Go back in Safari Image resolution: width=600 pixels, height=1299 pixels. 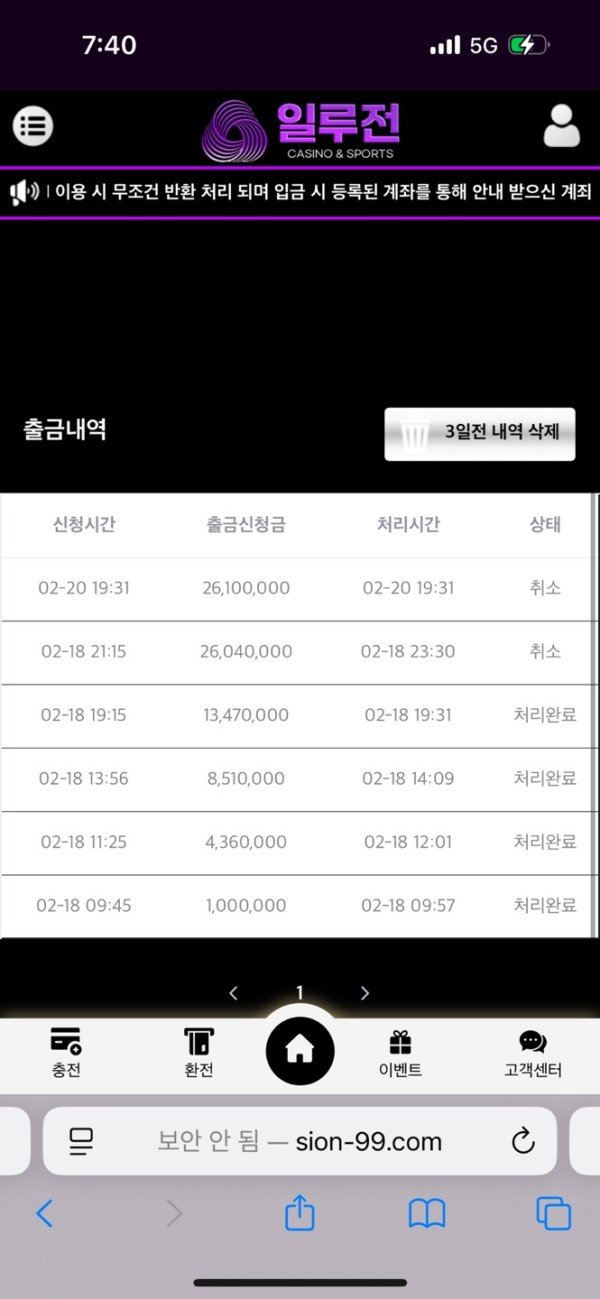[44, 1214]
